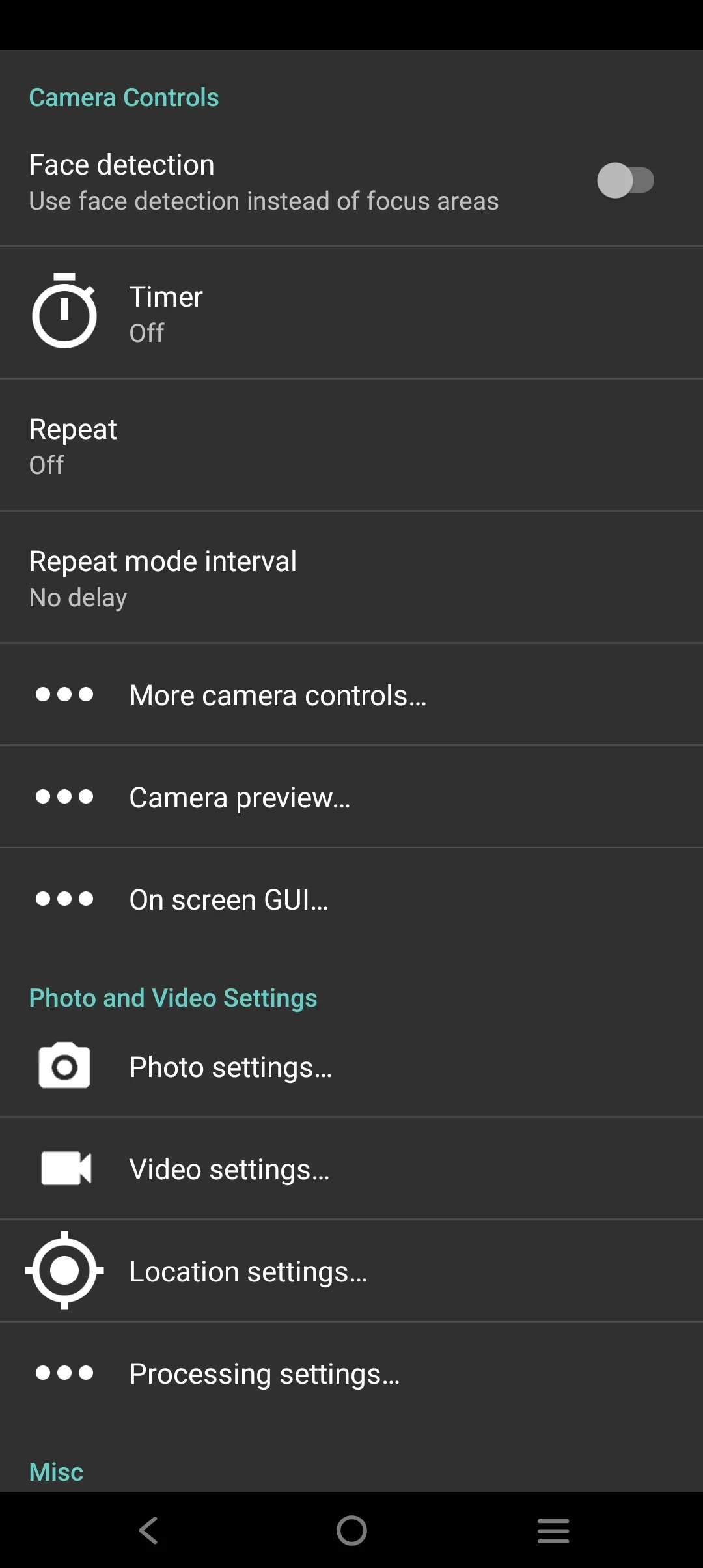Enable the Face detection switch

pos(625,180)
